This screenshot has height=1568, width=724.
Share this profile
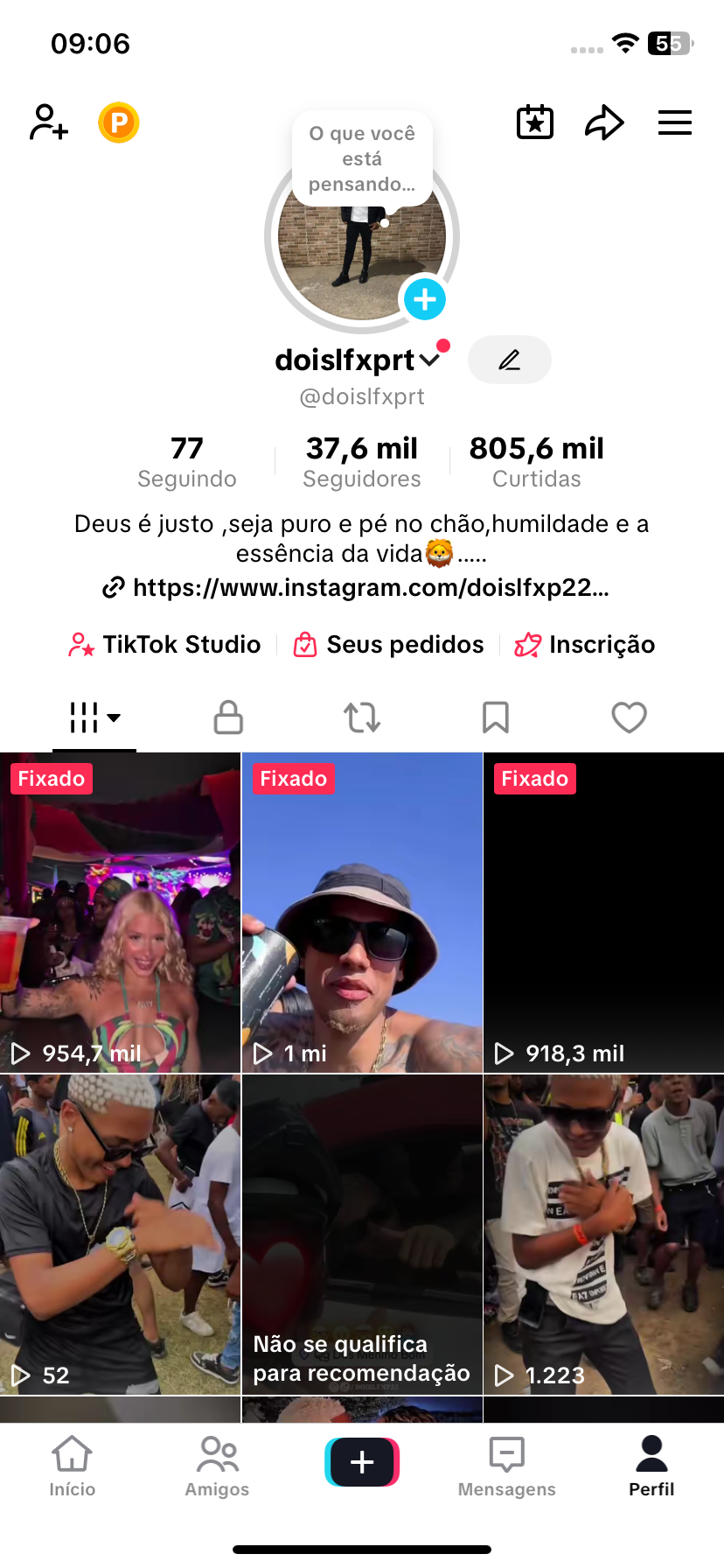pyautogui.click(x=604, y=122)
